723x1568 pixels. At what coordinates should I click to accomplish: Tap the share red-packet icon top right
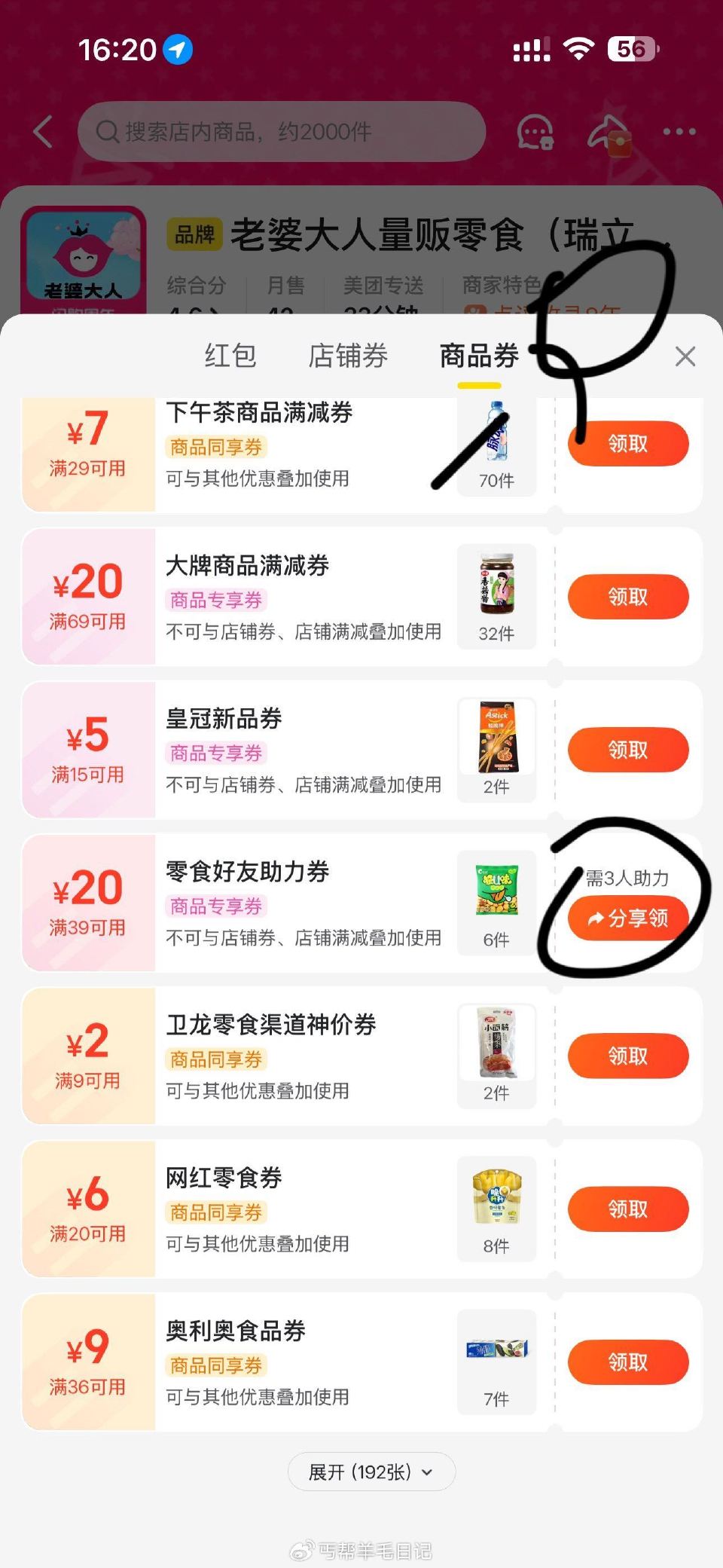[x=610, y=131]
